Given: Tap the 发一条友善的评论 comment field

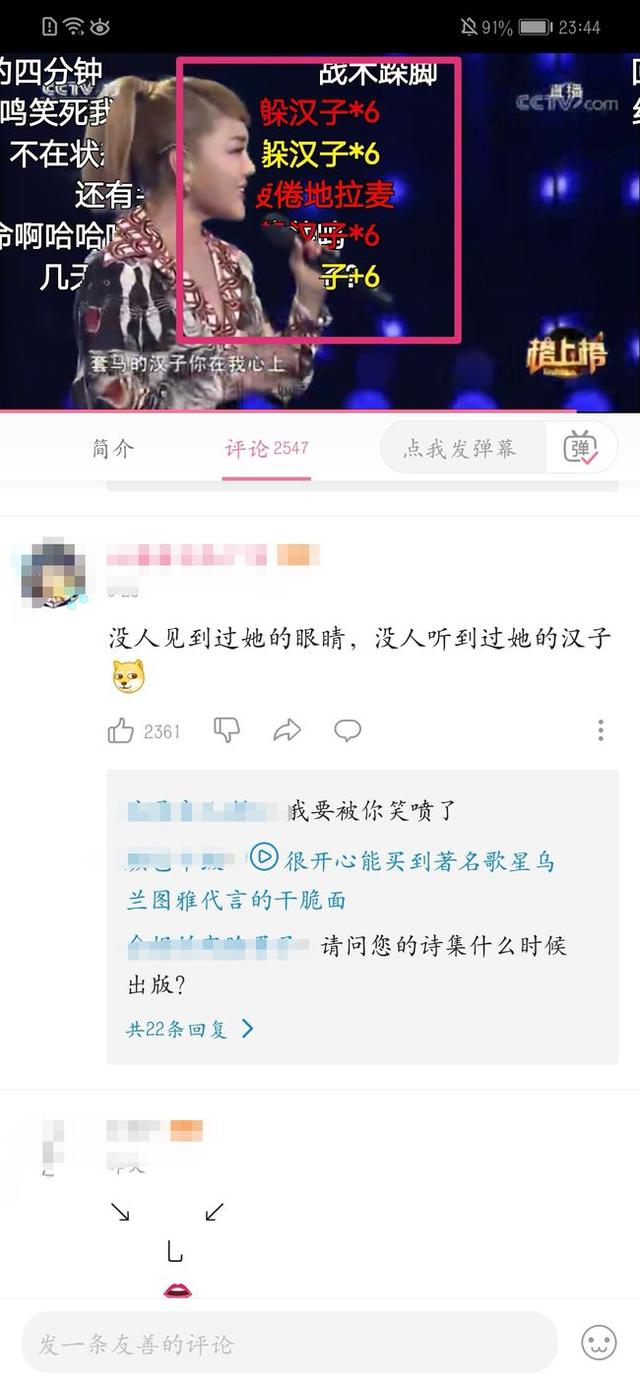Looking at the screenshot, I should pyautogui.click(x=289, y=1343).
